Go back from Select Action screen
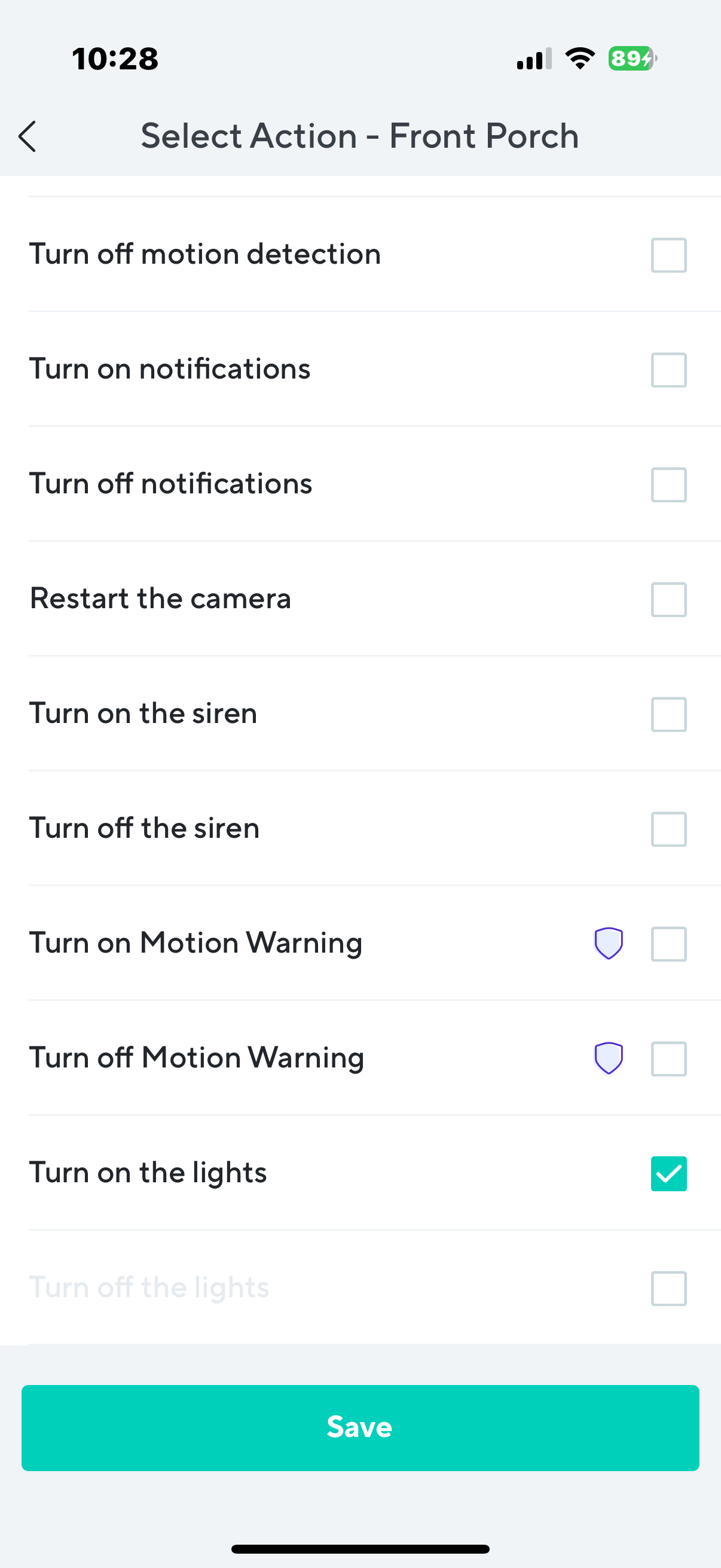Image resolution: width=721 pixels, height=1568 pixels. click(28, 136)
